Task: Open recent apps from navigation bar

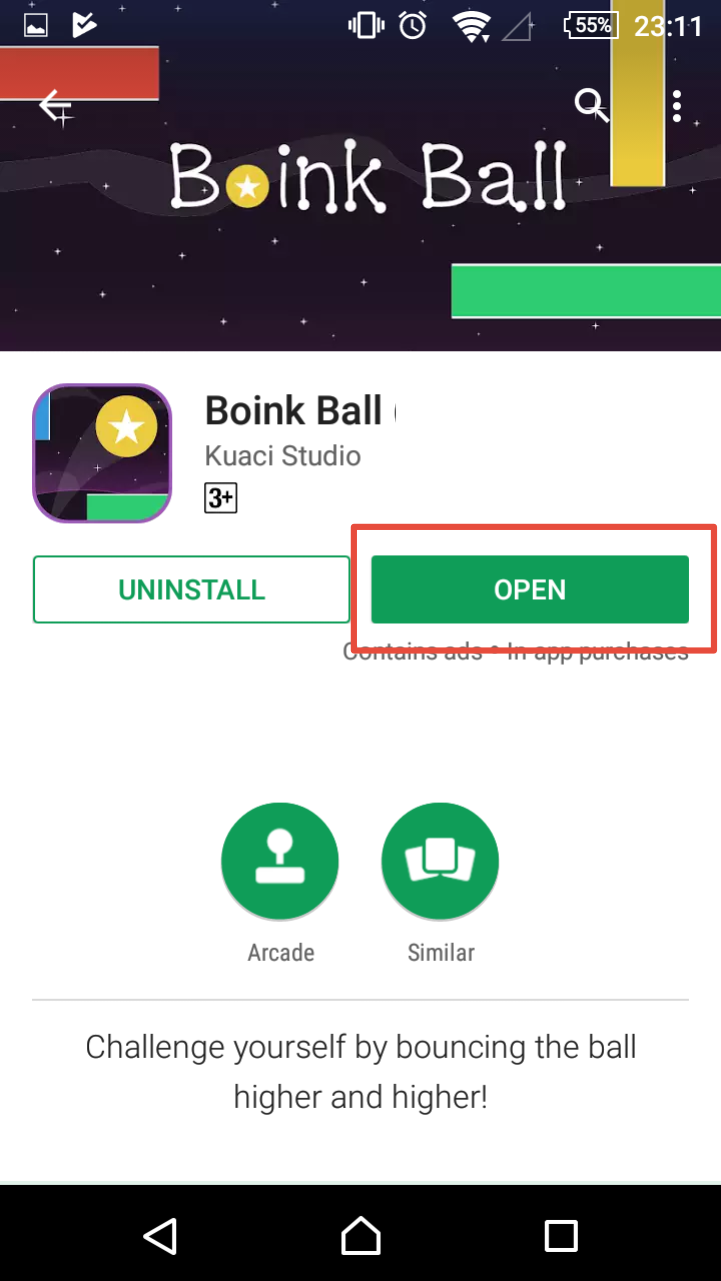Action: pyautogui.click(x=561, y=1235)
